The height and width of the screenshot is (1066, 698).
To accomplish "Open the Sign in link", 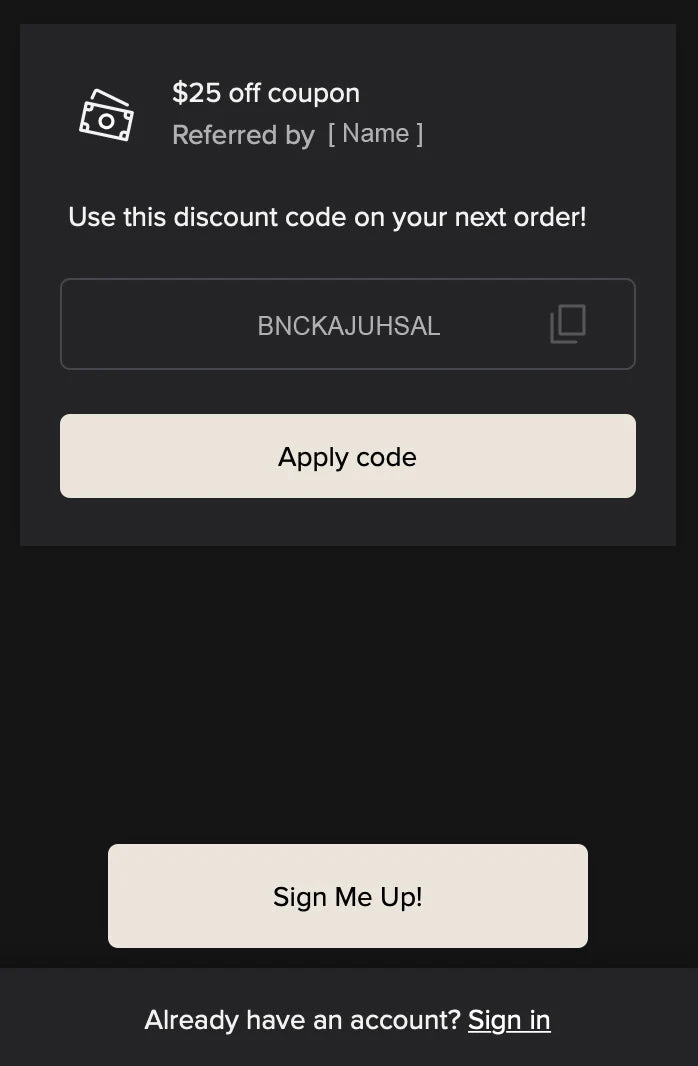I will [x=509, y=1020].
